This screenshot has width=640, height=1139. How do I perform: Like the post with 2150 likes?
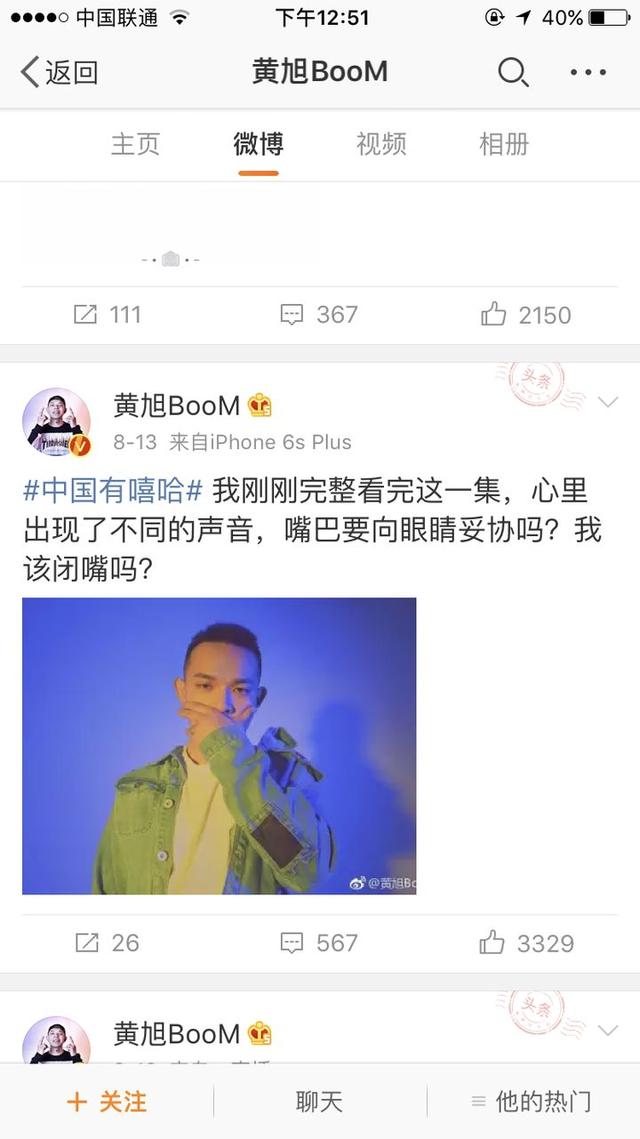tap(526, 315)
